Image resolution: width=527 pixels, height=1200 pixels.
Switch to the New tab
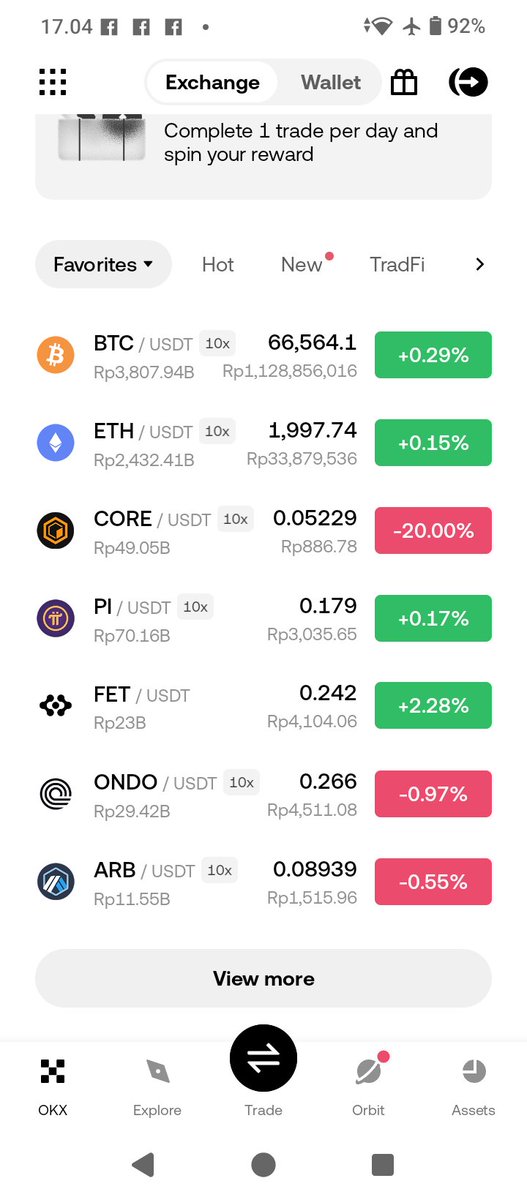(x=302, y=265)
